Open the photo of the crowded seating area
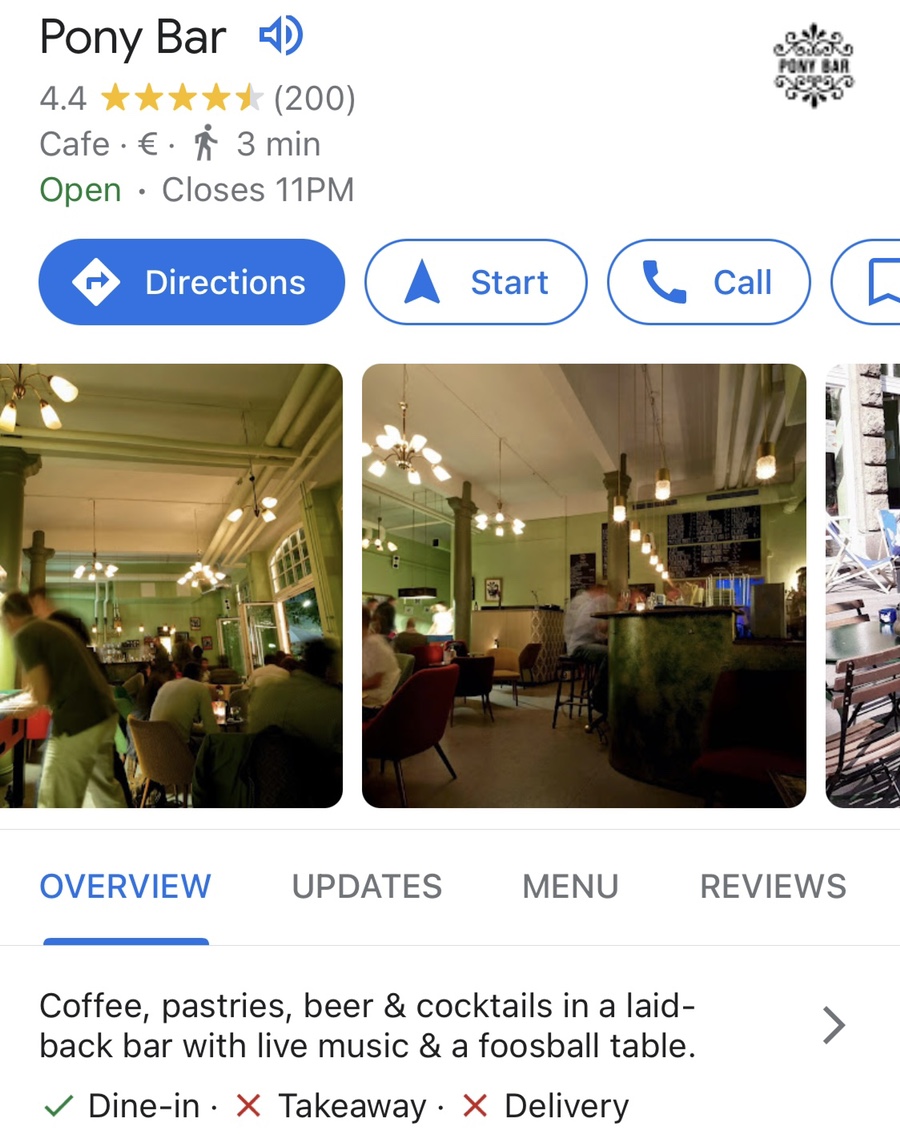Screen dimensions: 900x1134 pos(171,585)
